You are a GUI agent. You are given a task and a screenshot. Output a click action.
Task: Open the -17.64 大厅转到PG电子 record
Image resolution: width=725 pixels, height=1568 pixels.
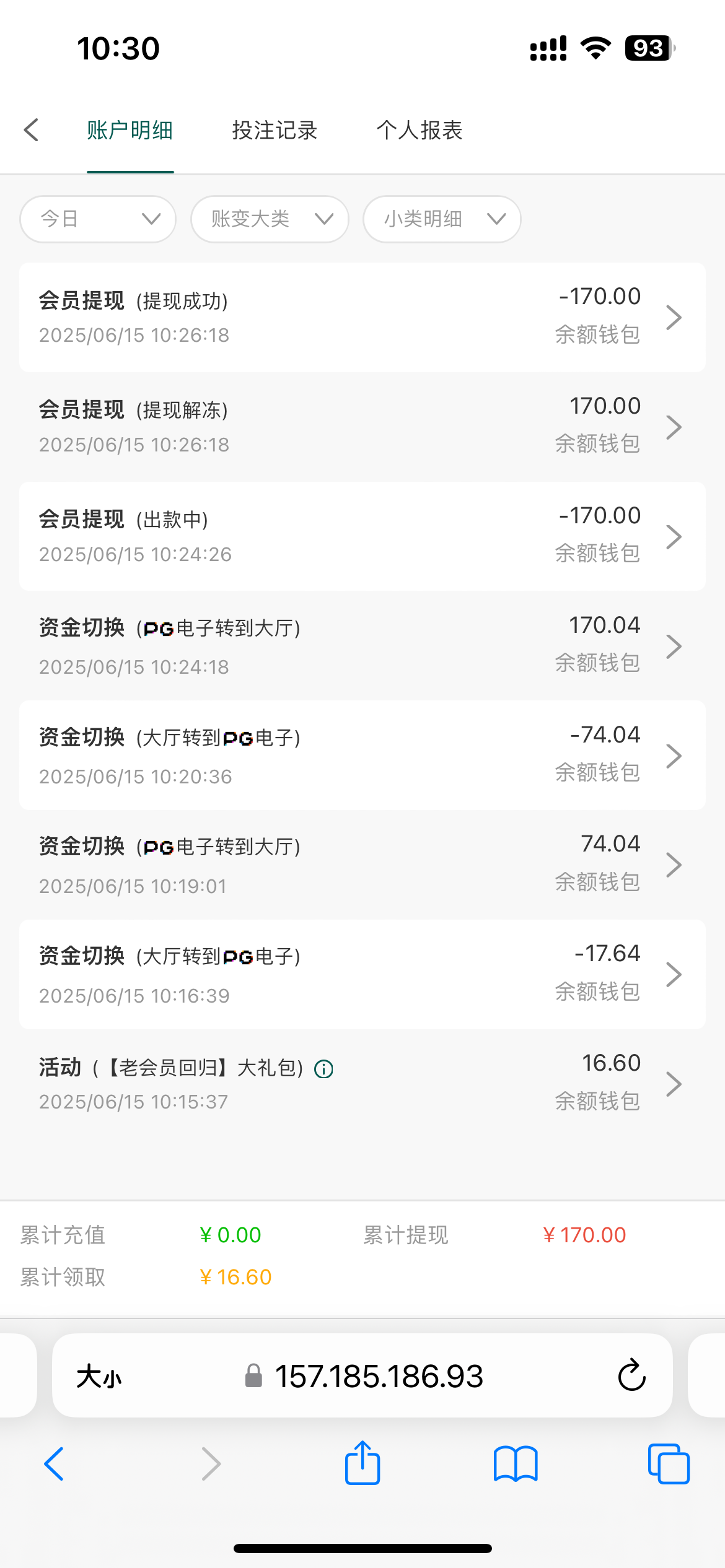362,974
